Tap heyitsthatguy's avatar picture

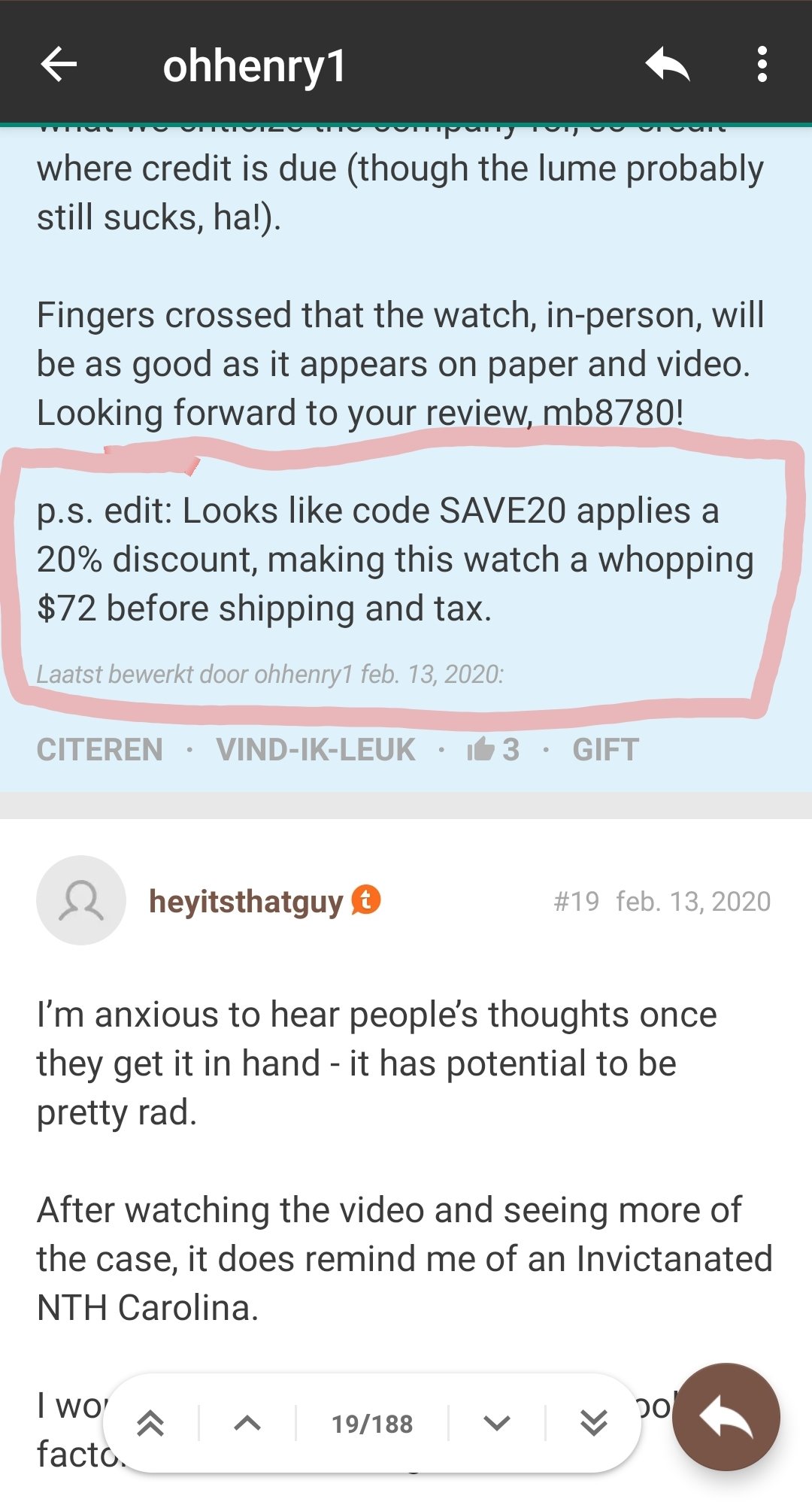81,900
